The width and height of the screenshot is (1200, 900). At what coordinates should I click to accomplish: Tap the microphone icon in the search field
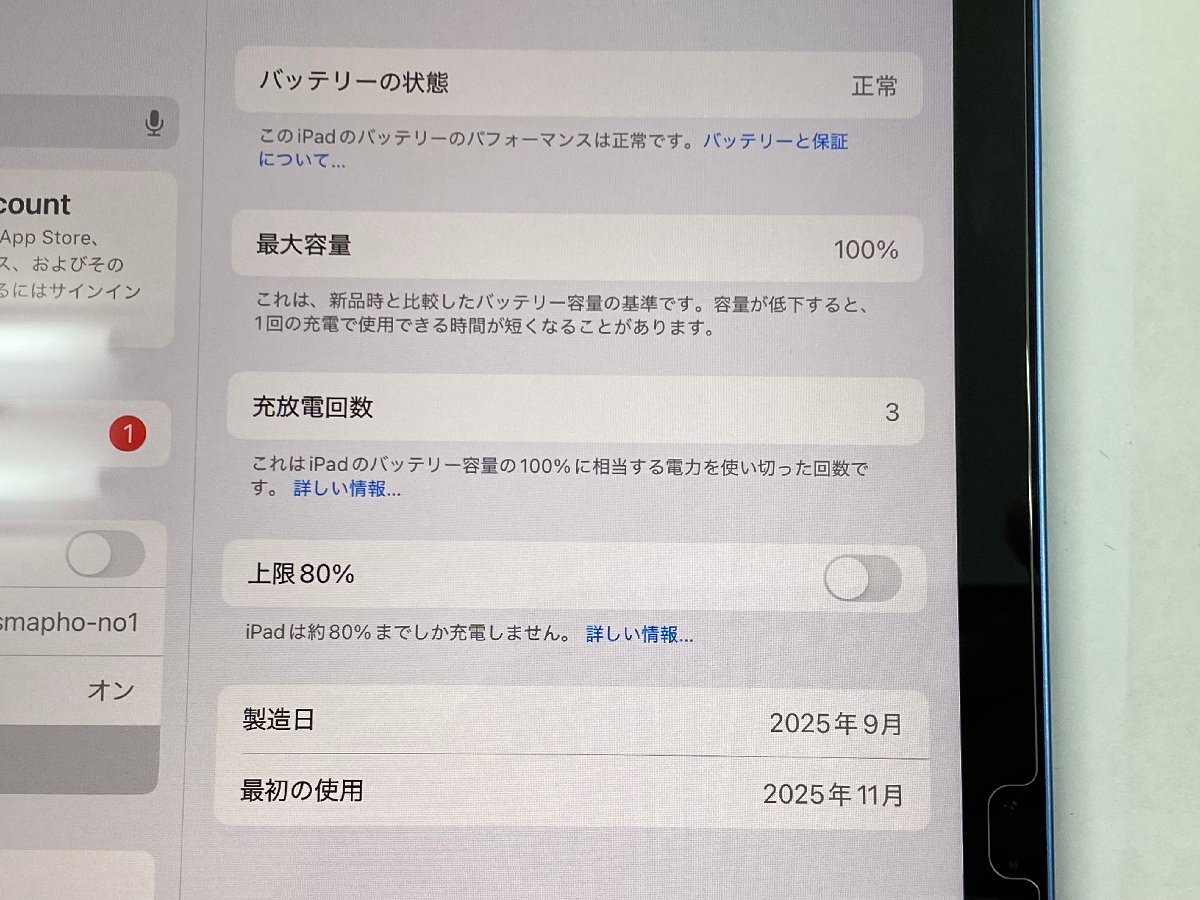153,123
